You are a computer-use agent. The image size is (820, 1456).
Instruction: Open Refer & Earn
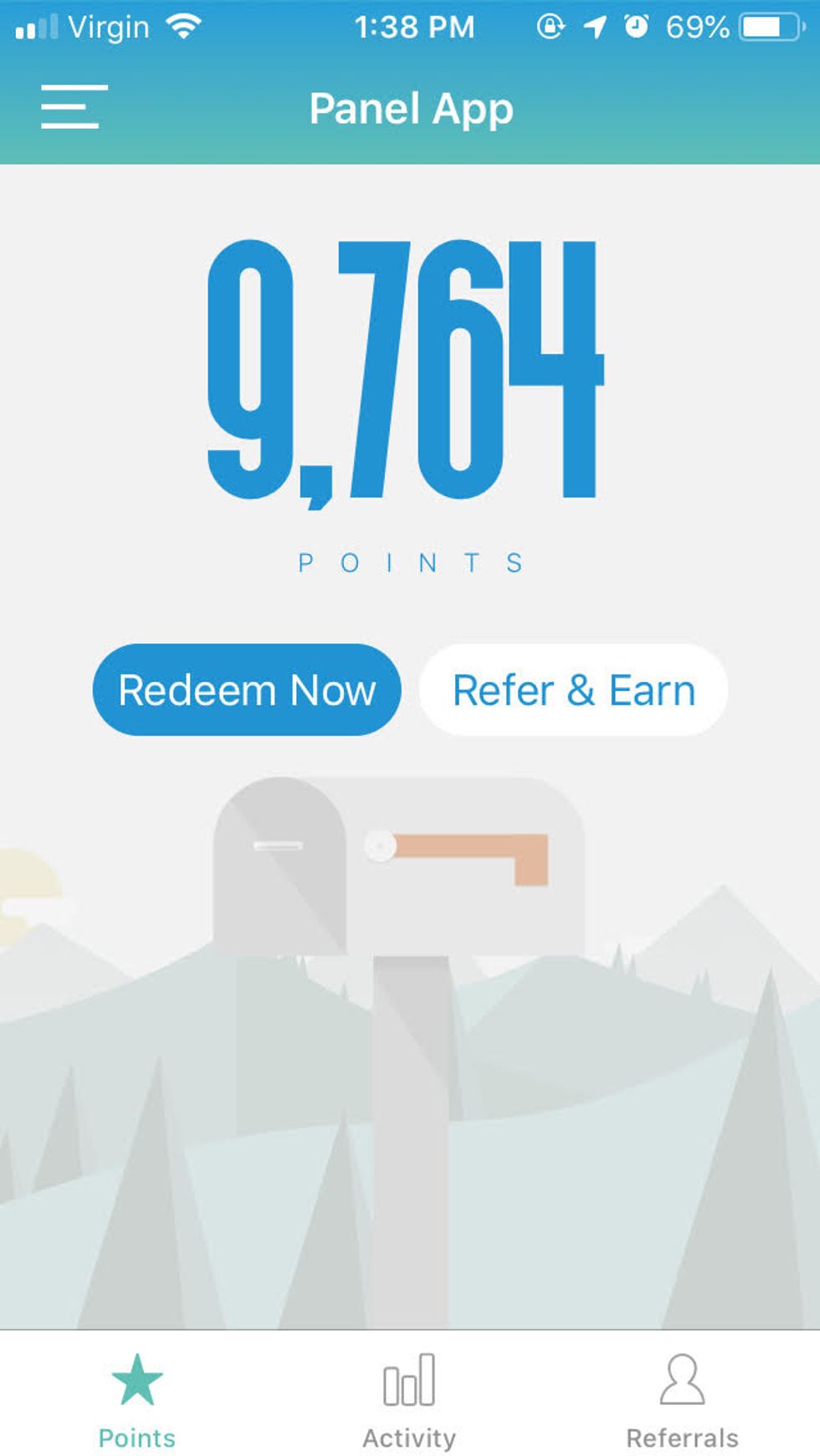point(573,690)
